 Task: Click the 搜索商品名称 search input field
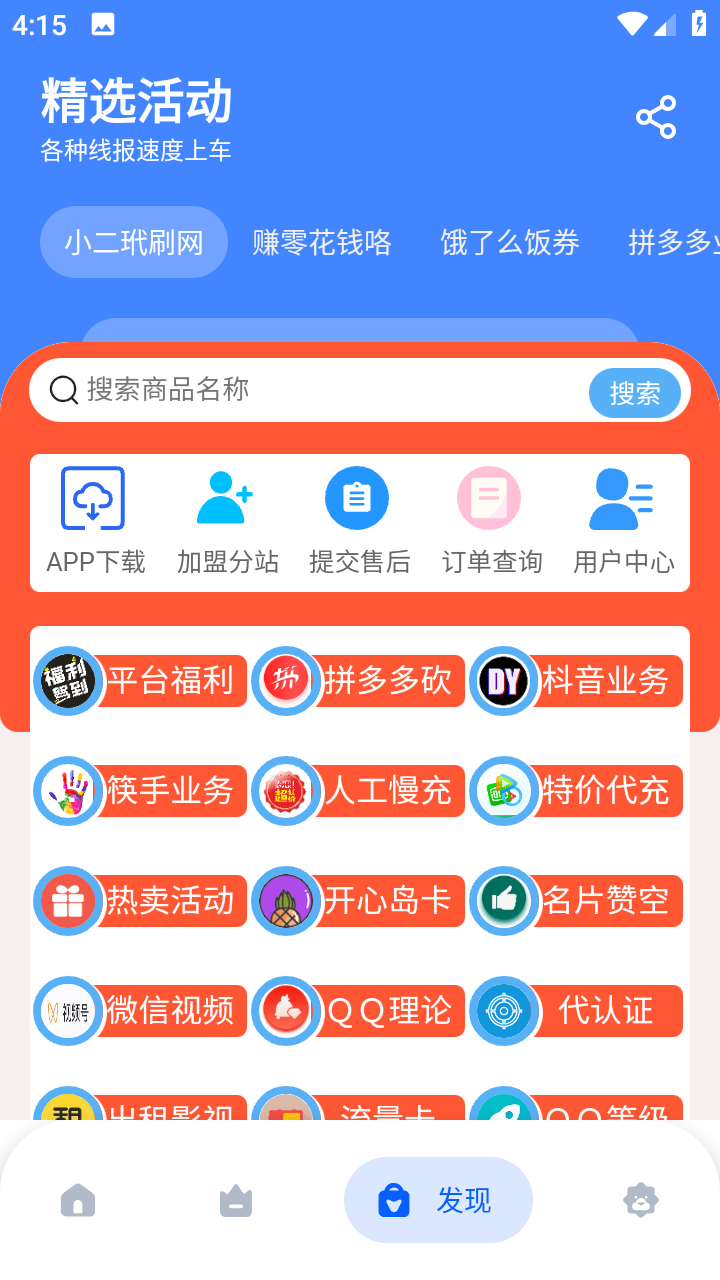(300, 391)
